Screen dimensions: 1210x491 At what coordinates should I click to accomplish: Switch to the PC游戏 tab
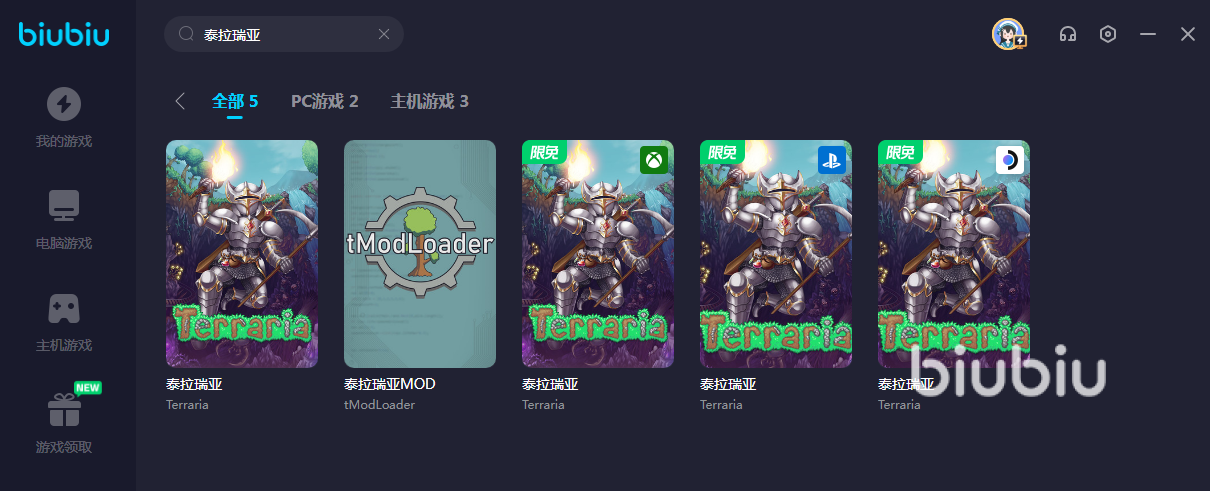tap(324, 101)
